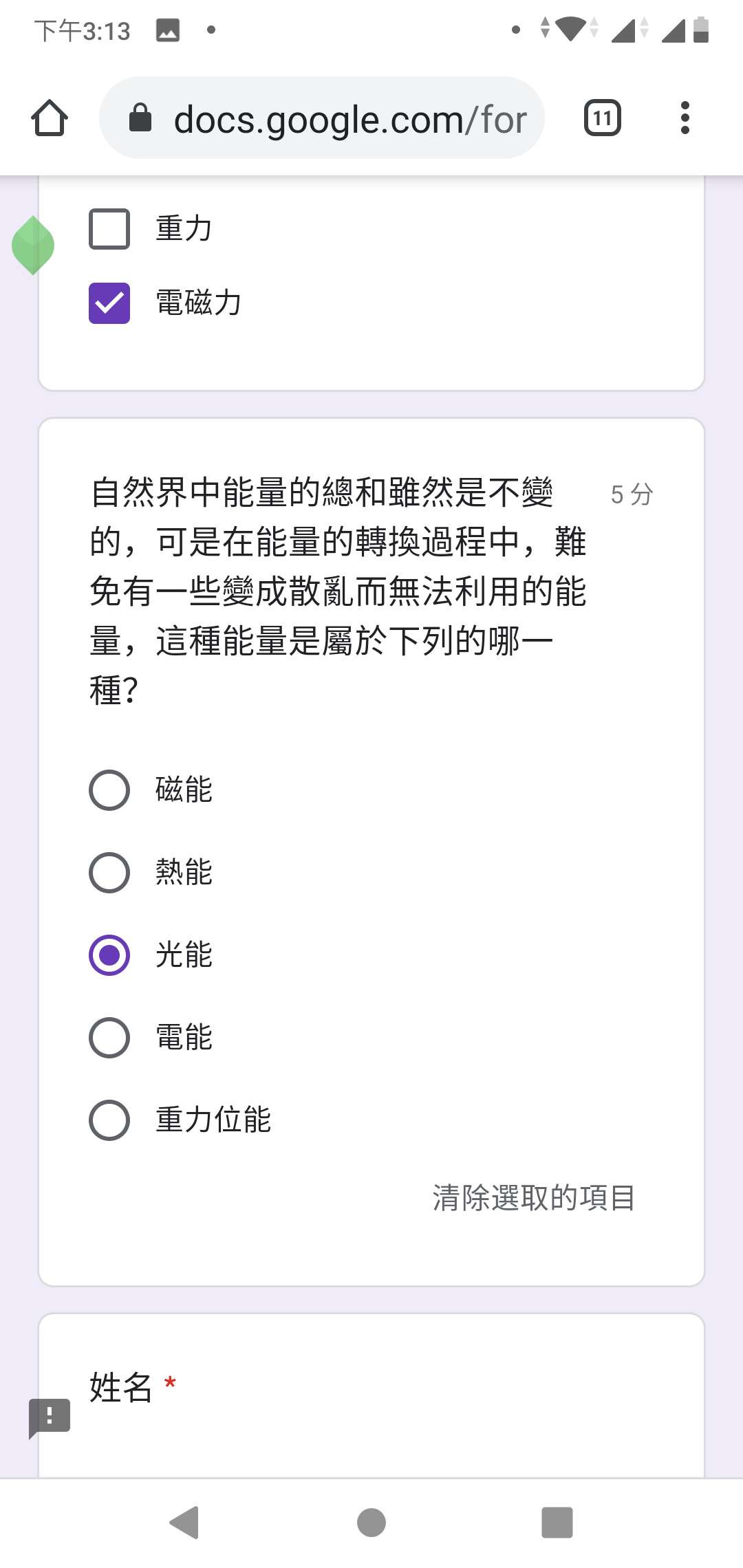Viewport: 743px width, 1568px height.
Task: Open the browser overflow menu
Action: 685,118
